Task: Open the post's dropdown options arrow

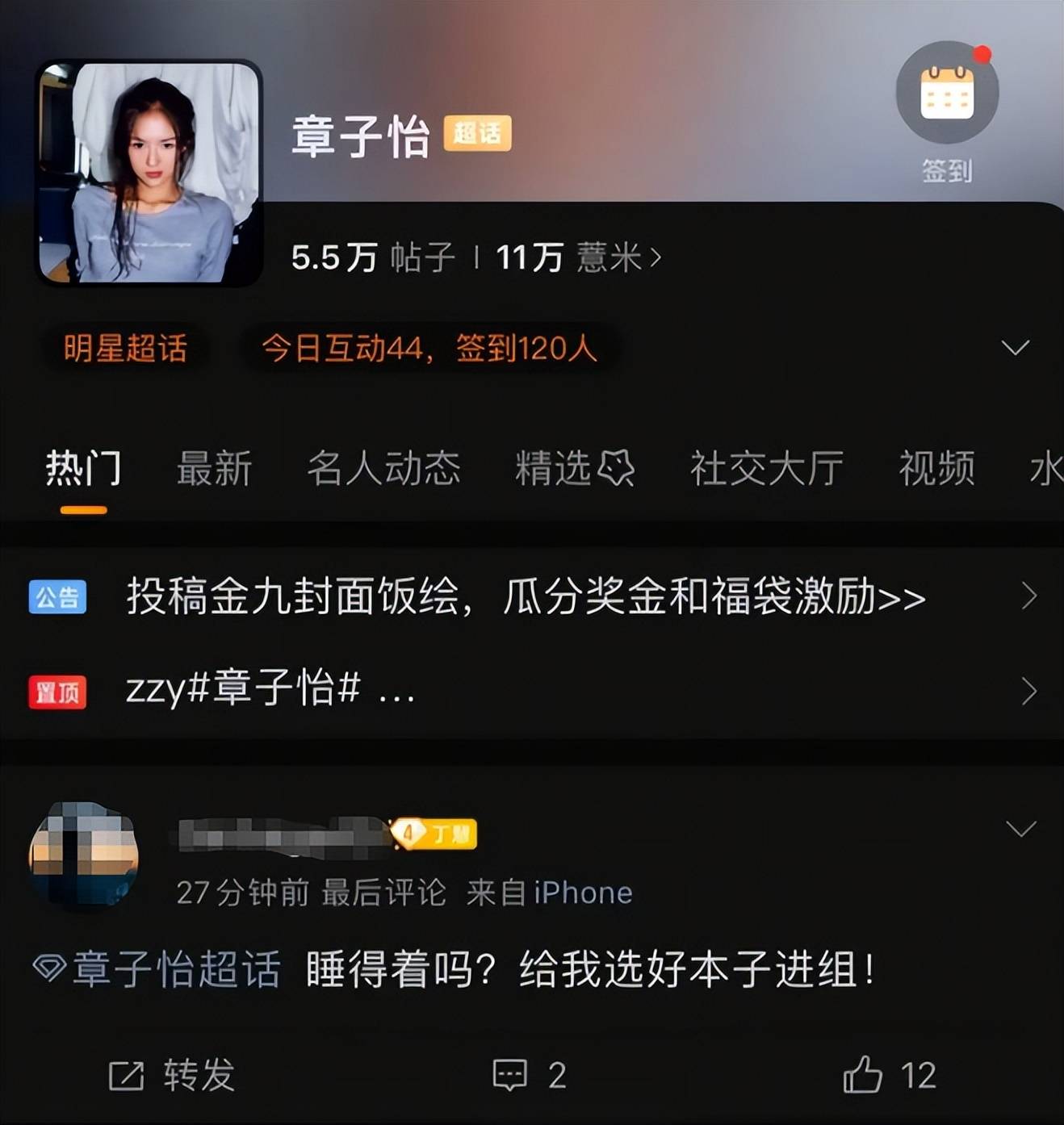Action: (1020, 829)
